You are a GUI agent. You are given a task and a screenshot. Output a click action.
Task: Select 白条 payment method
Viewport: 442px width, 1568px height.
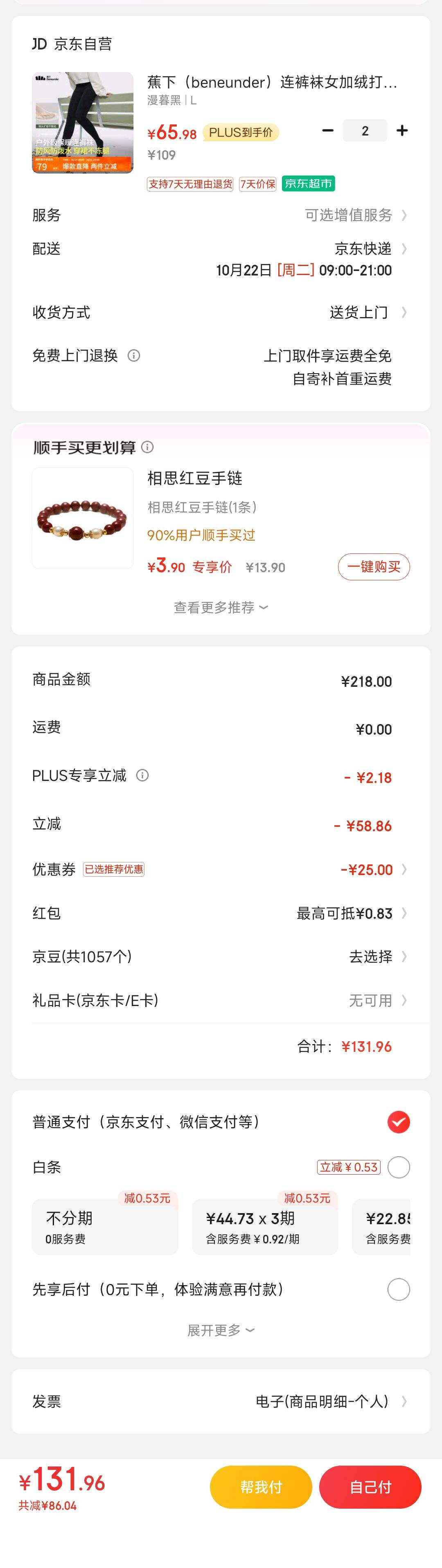click(x=398, y=1167)
